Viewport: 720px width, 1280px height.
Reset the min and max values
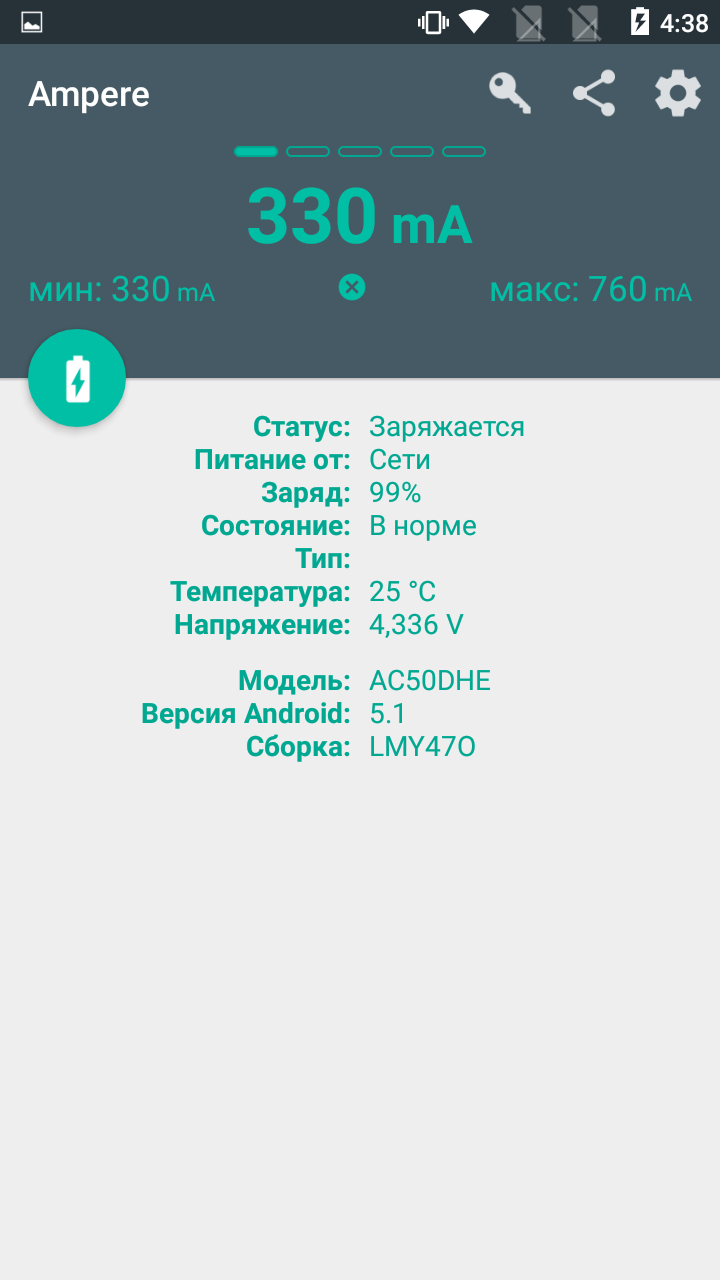pyautogui.click(x=352, y=288)
